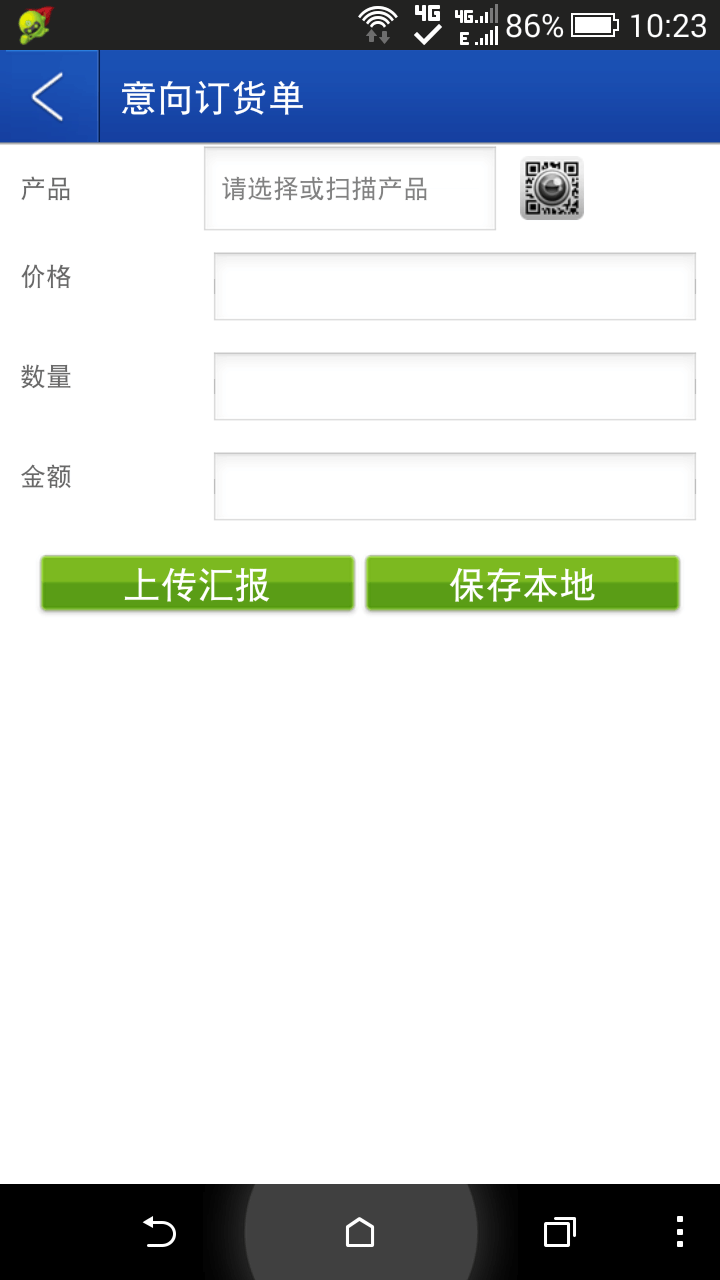Focus the 价格 input field
Viewport: 720px width, 1280px height.
454,287
